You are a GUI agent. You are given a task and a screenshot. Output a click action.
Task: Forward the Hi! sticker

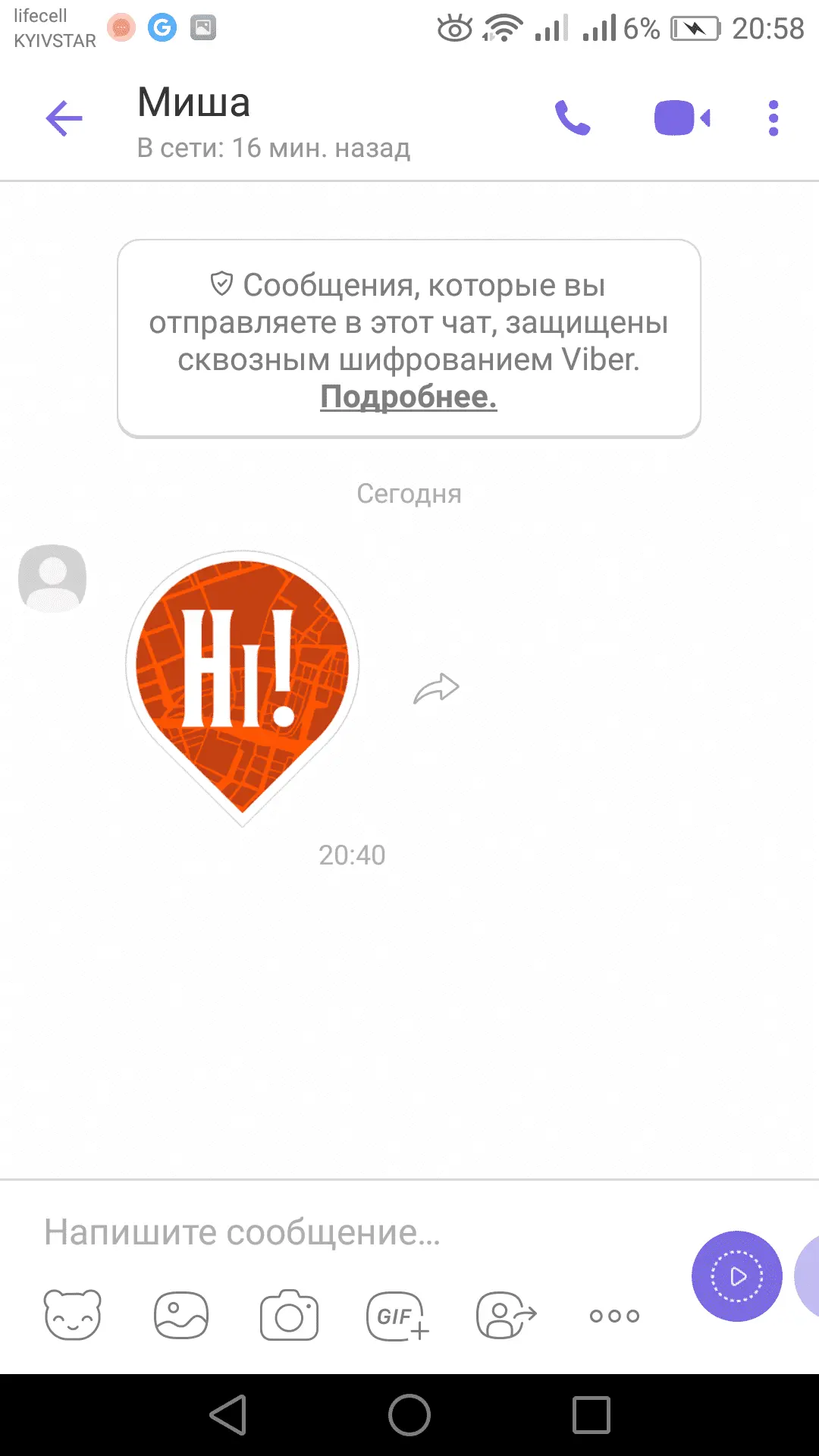click(x=436, y=689)
